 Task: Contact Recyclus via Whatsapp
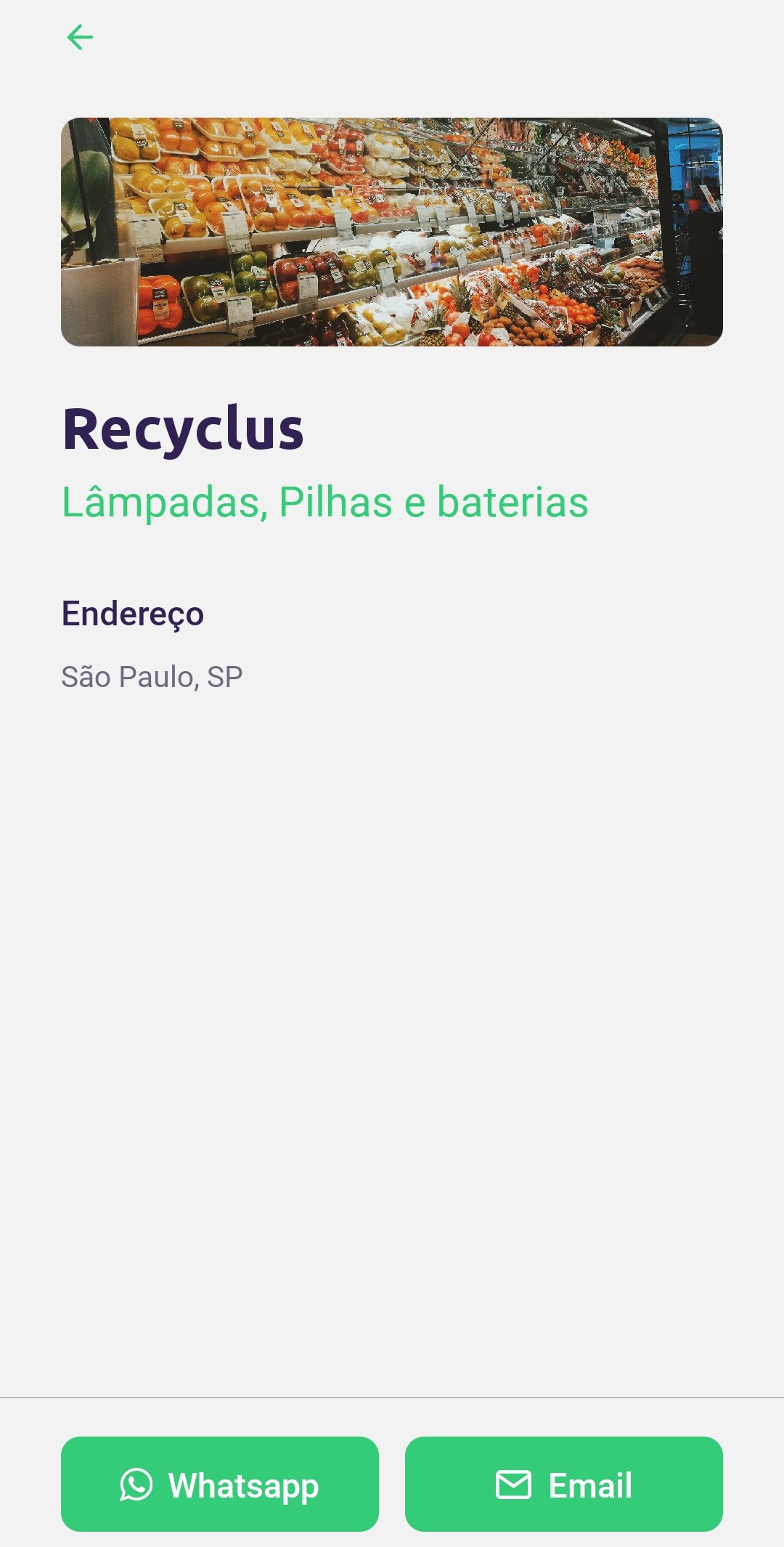(220, 1484)
